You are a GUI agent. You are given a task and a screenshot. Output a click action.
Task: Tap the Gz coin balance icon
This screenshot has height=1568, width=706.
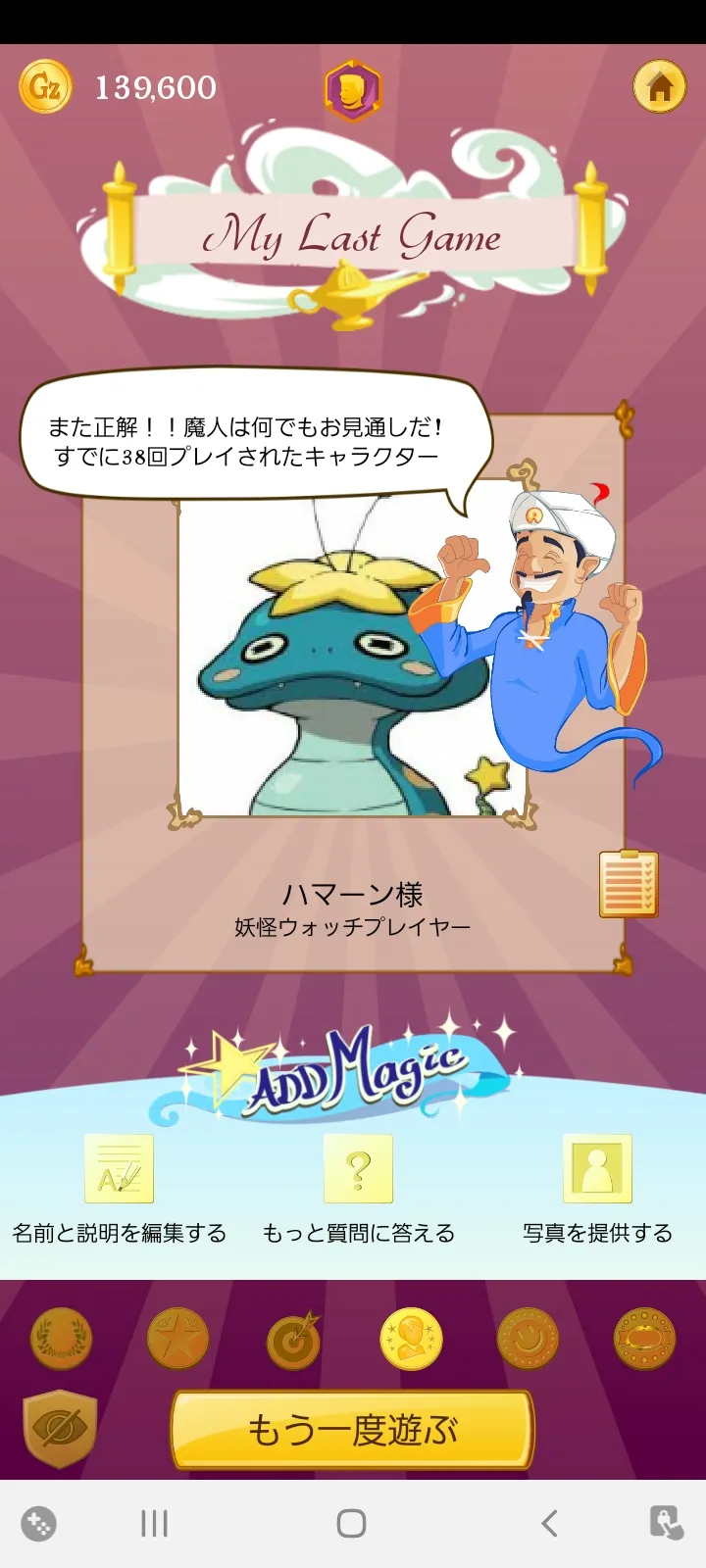pyautogui.click(x=45, y=87)
